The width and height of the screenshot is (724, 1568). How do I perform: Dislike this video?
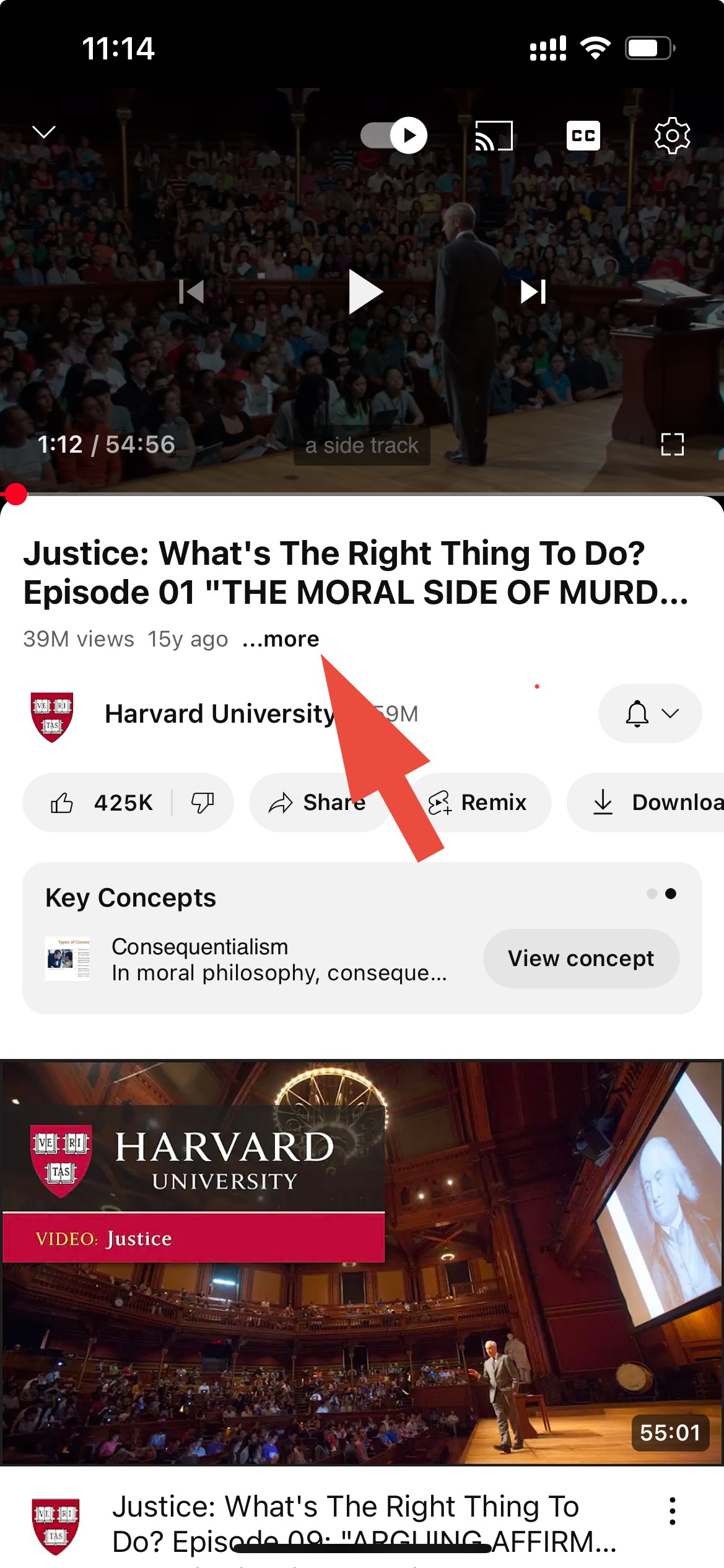point(203,803)
